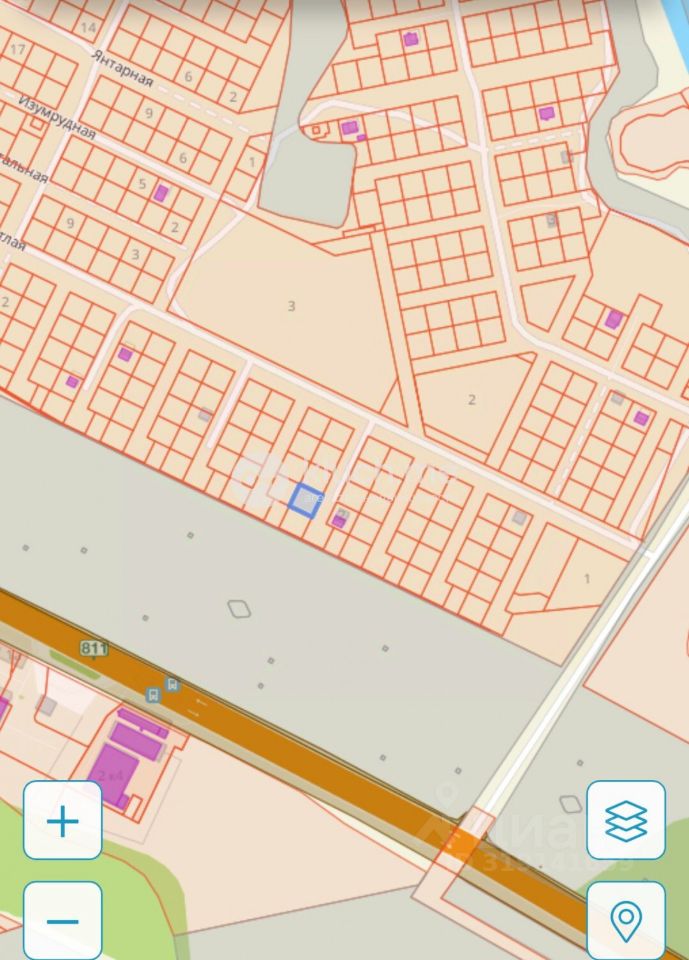Zoom out of the map
The image size is (689, 960).
[62, 919]
